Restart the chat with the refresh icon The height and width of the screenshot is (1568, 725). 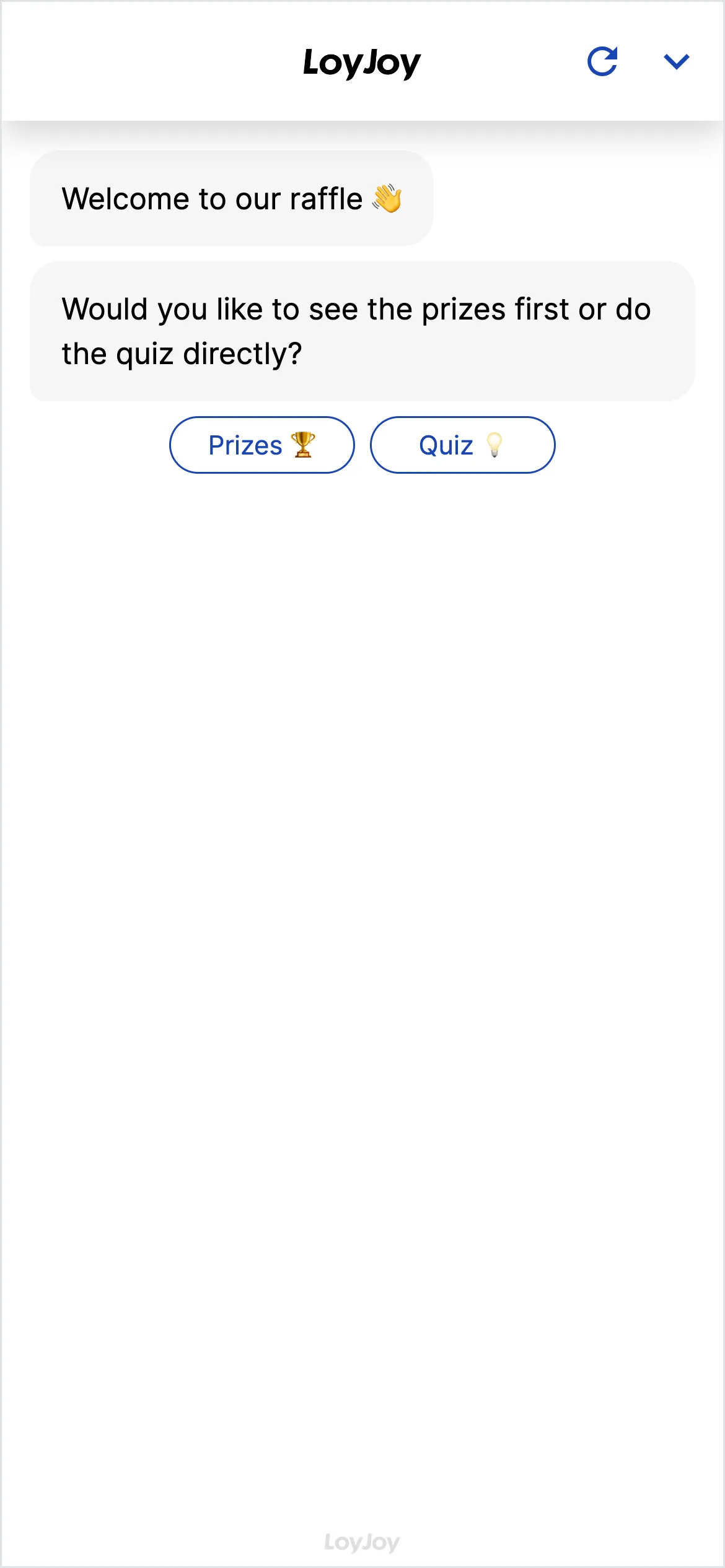[x=602, y=61]
